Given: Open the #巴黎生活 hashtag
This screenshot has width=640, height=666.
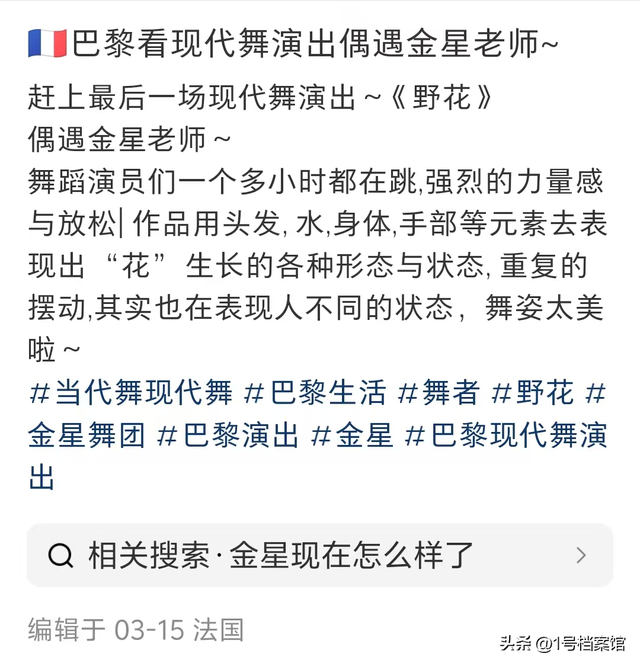Looking at the screenshot, I should 315,393.
